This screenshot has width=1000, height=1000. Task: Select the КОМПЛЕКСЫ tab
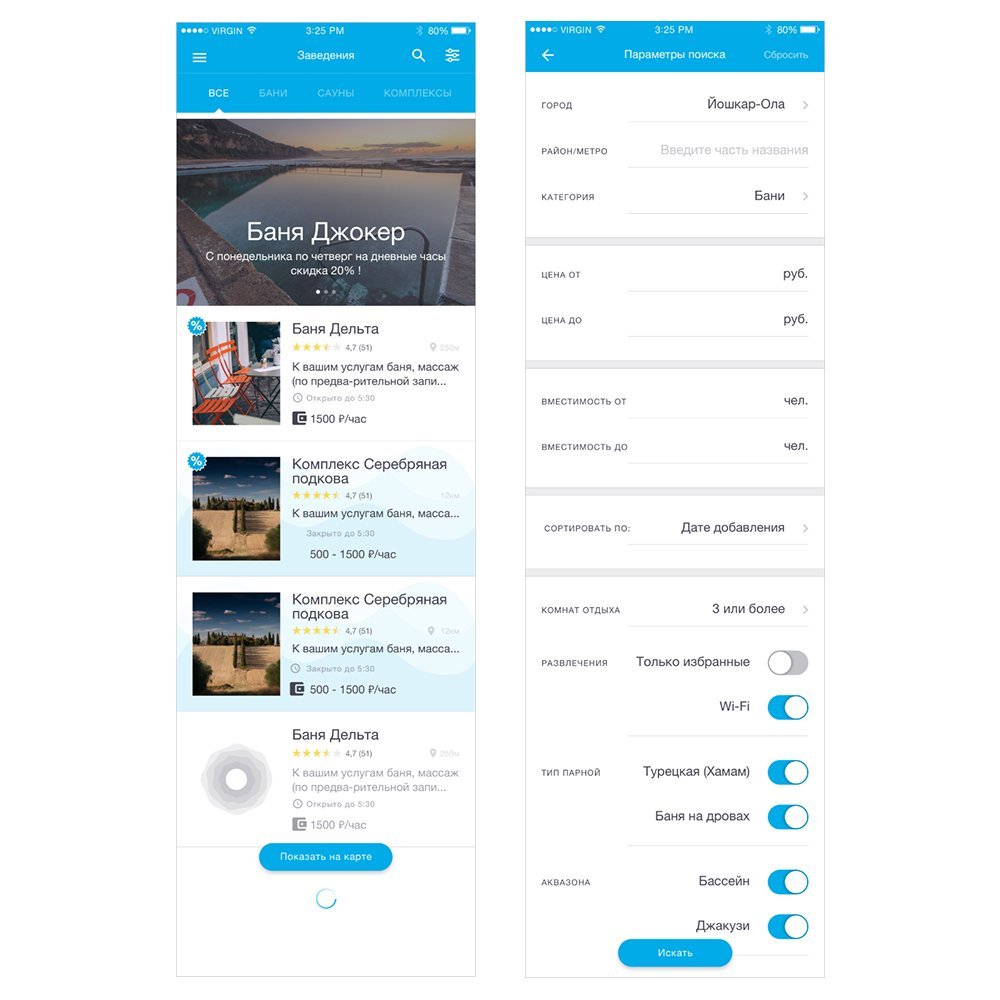(x=417, y=93)
